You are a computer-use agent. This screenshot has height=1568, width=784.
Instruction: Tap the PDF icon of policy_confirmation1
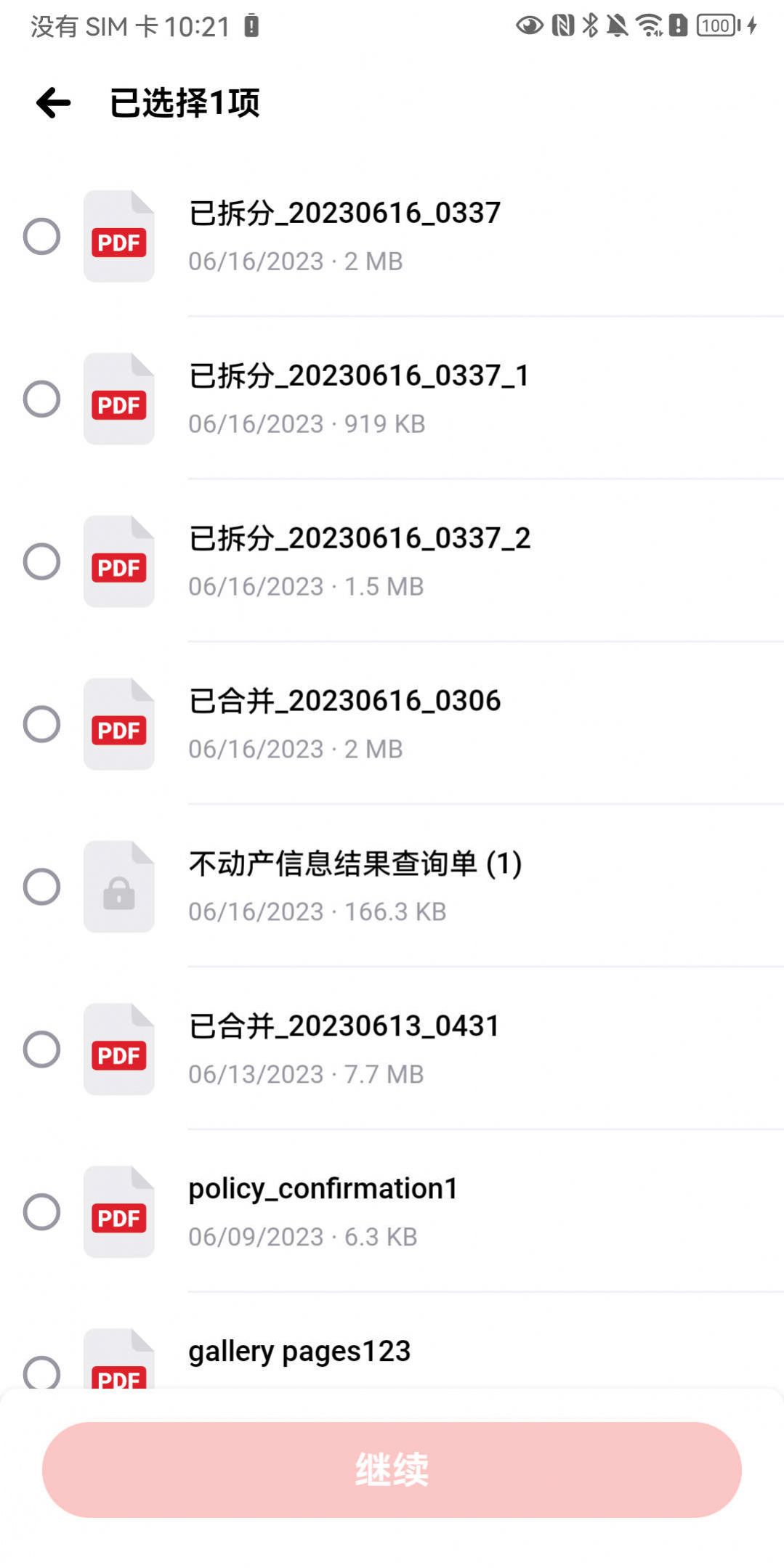tap(118, 1212)
